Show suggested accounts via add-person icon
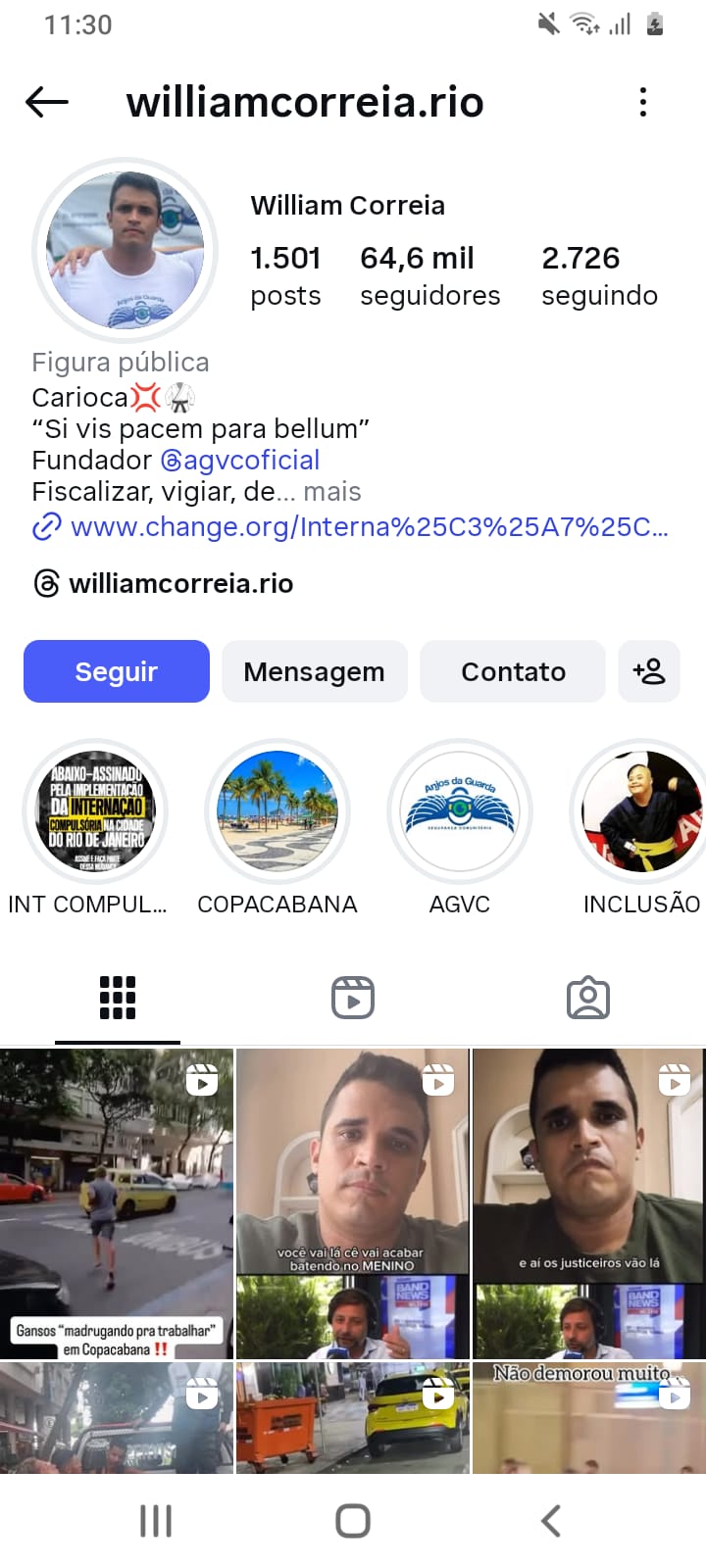The height and width of the screenshot is (1568, 706). pyautogui.click(x=649, y=671)
